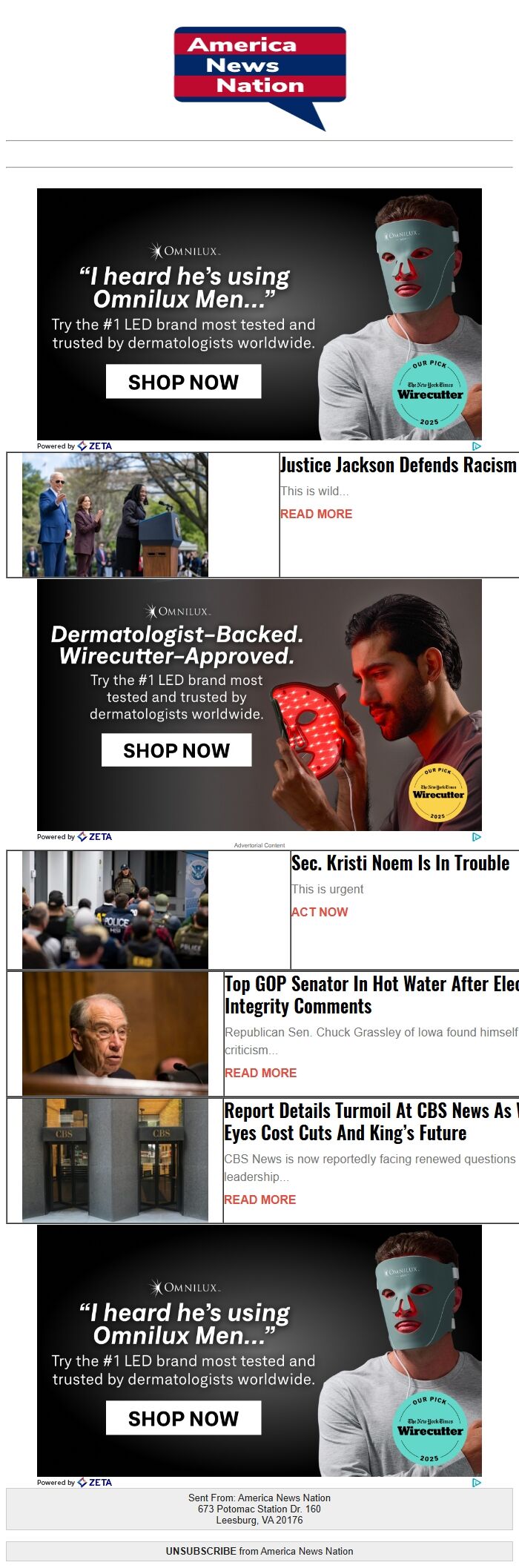Read more about Top GOP Senator story

coord(260,1073)
